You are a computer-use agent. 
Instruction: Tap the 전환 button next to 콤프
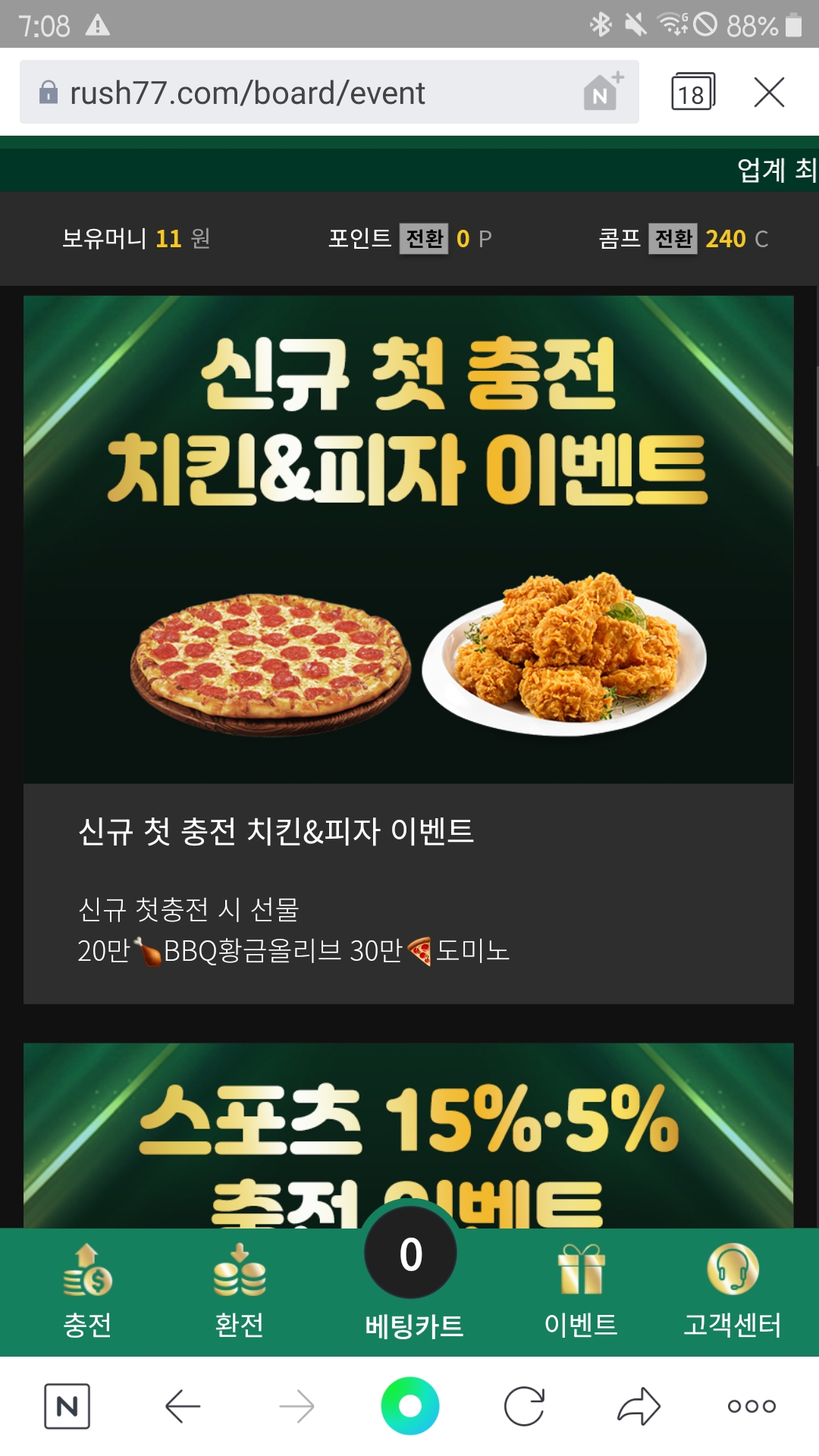673,239
